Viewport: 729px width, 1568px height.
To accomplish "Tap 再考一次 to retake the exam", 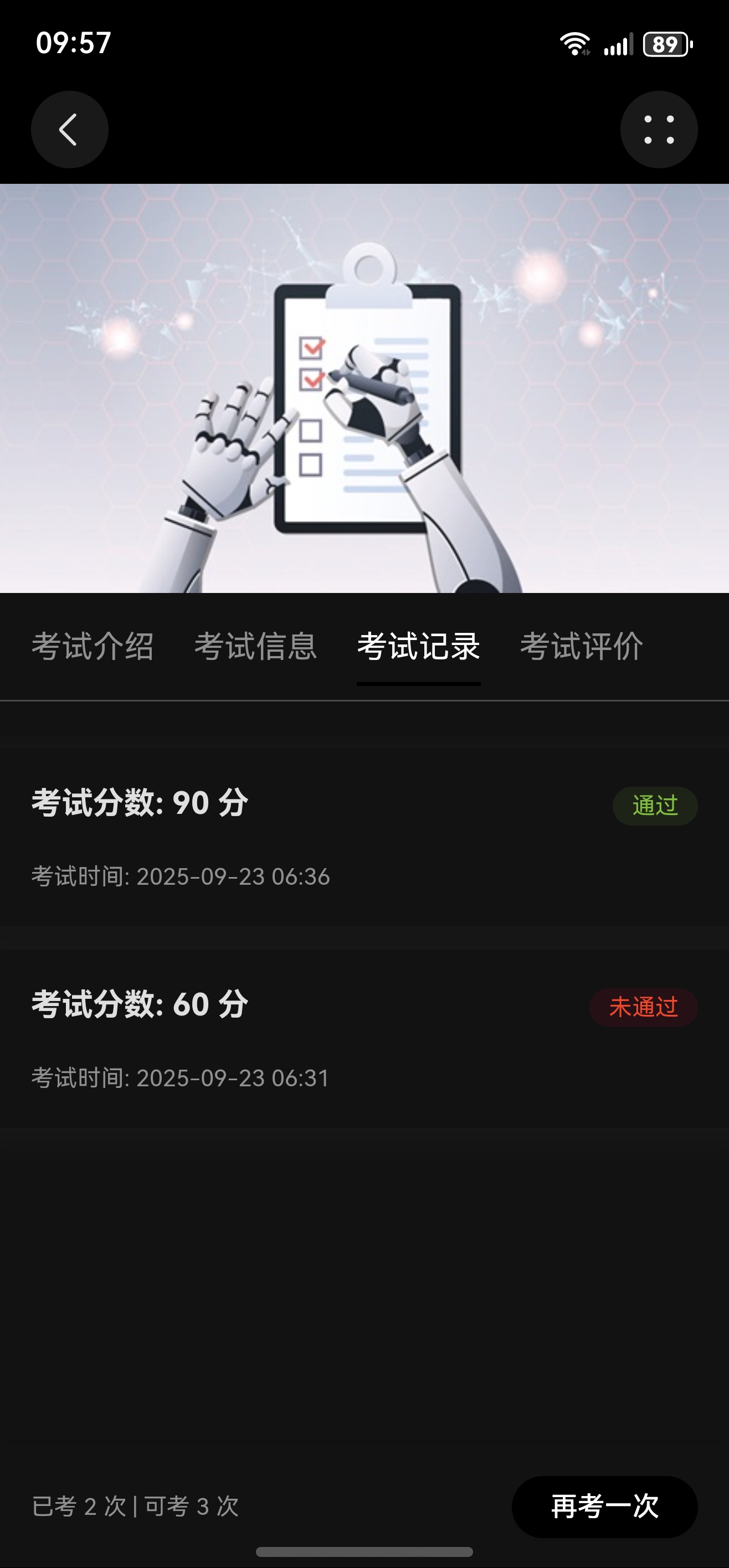I will pos(604,1506).
